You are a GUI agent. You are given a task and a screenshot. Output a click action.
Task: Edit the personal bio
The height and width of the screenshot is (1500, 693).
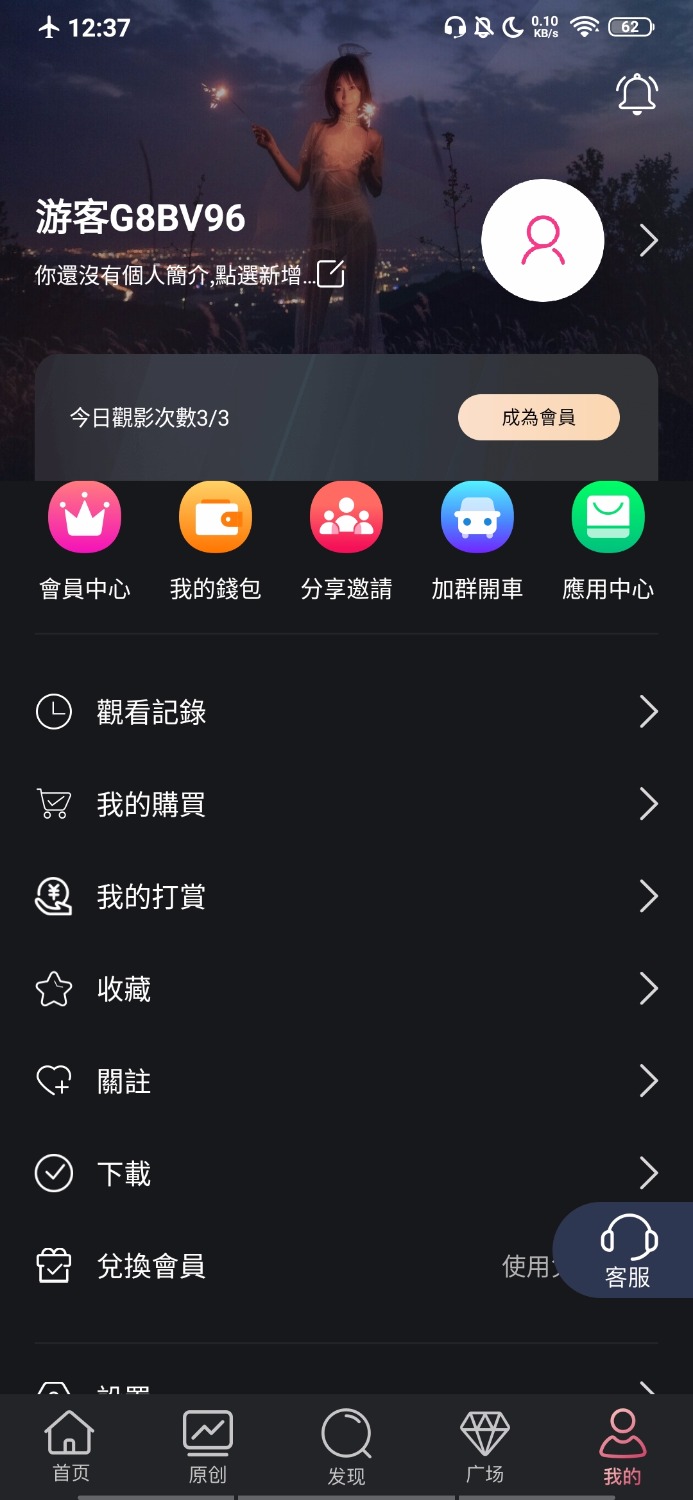pos(331,274)
